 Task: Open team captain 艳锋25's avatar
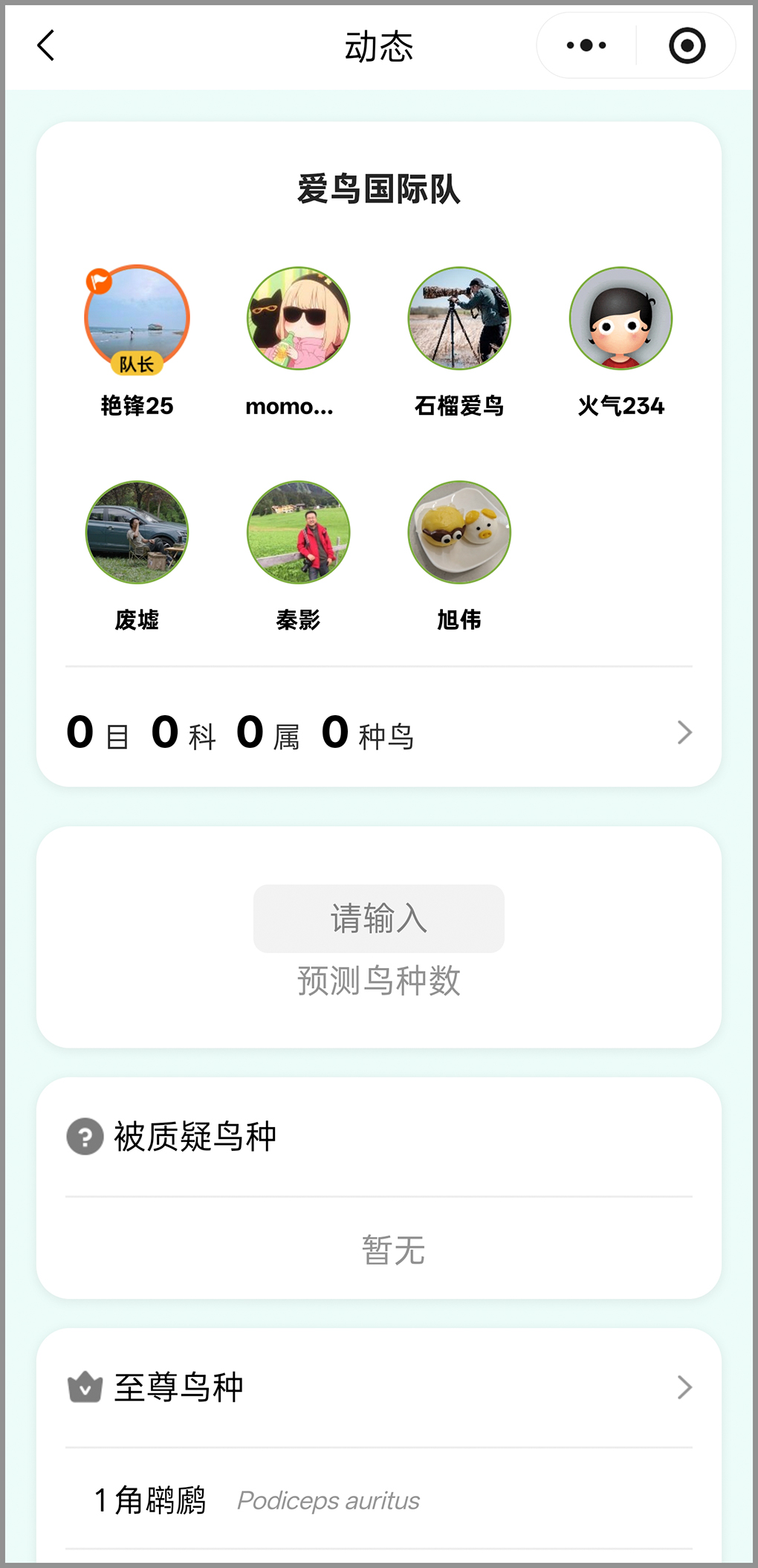pyautogui.click(x=137, y=318)
